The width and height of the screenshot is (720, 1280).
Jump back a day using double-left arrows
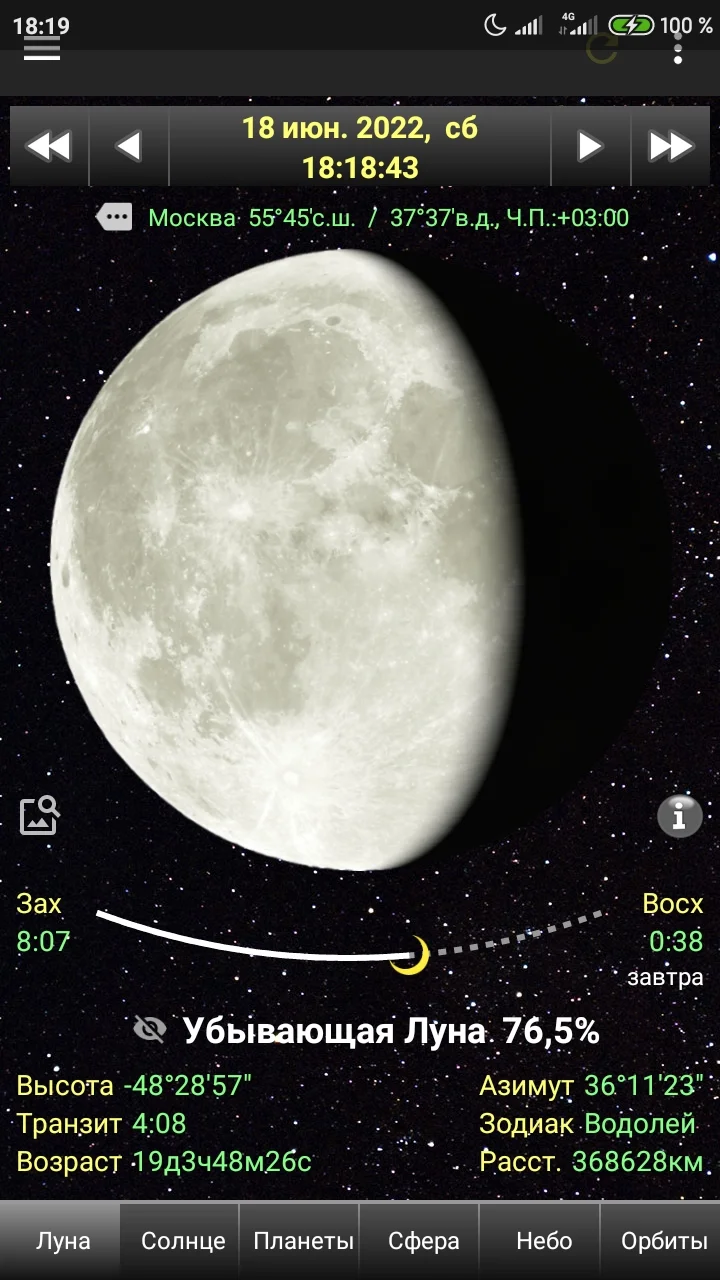pos(48,145)
